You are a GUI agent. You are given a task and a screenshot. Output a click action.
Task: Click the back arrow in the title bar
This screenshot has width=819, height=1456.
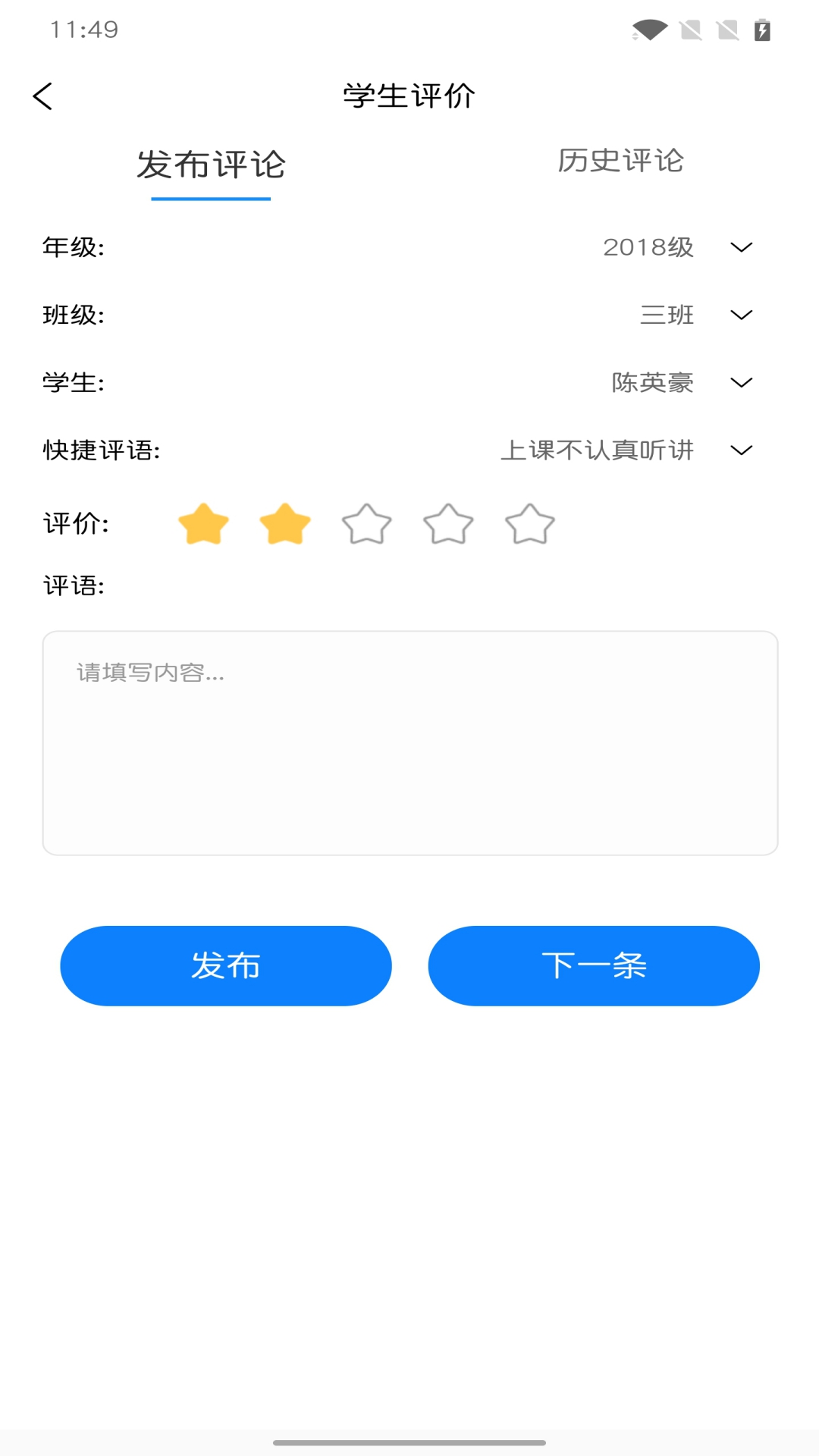coord(43,96)
